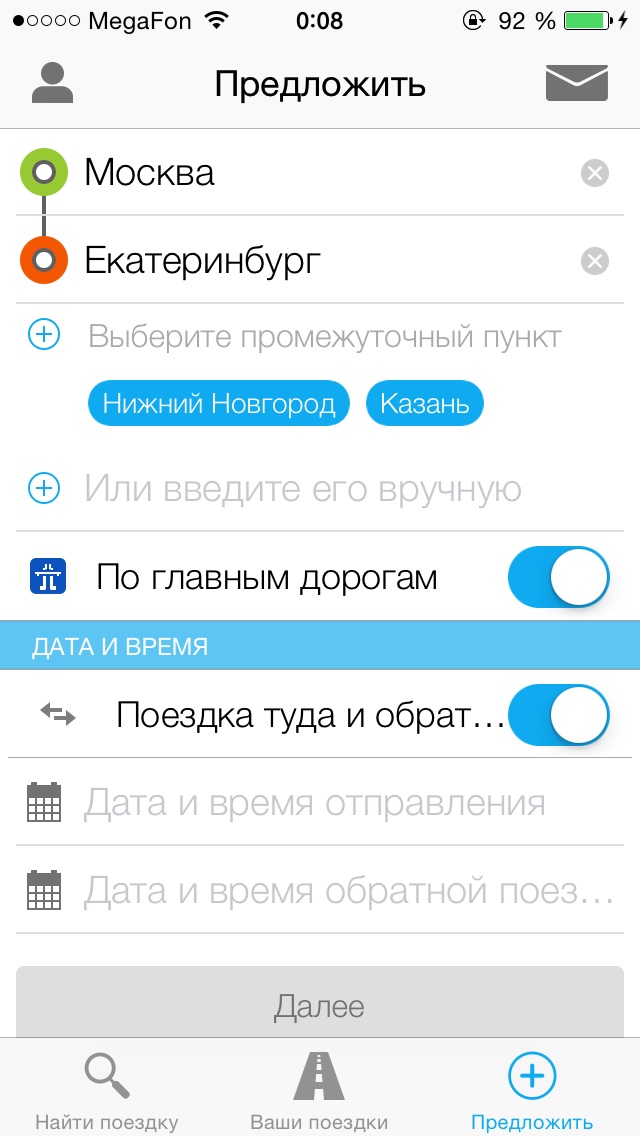Pick the departure date and time

click(x=319, y=803)
